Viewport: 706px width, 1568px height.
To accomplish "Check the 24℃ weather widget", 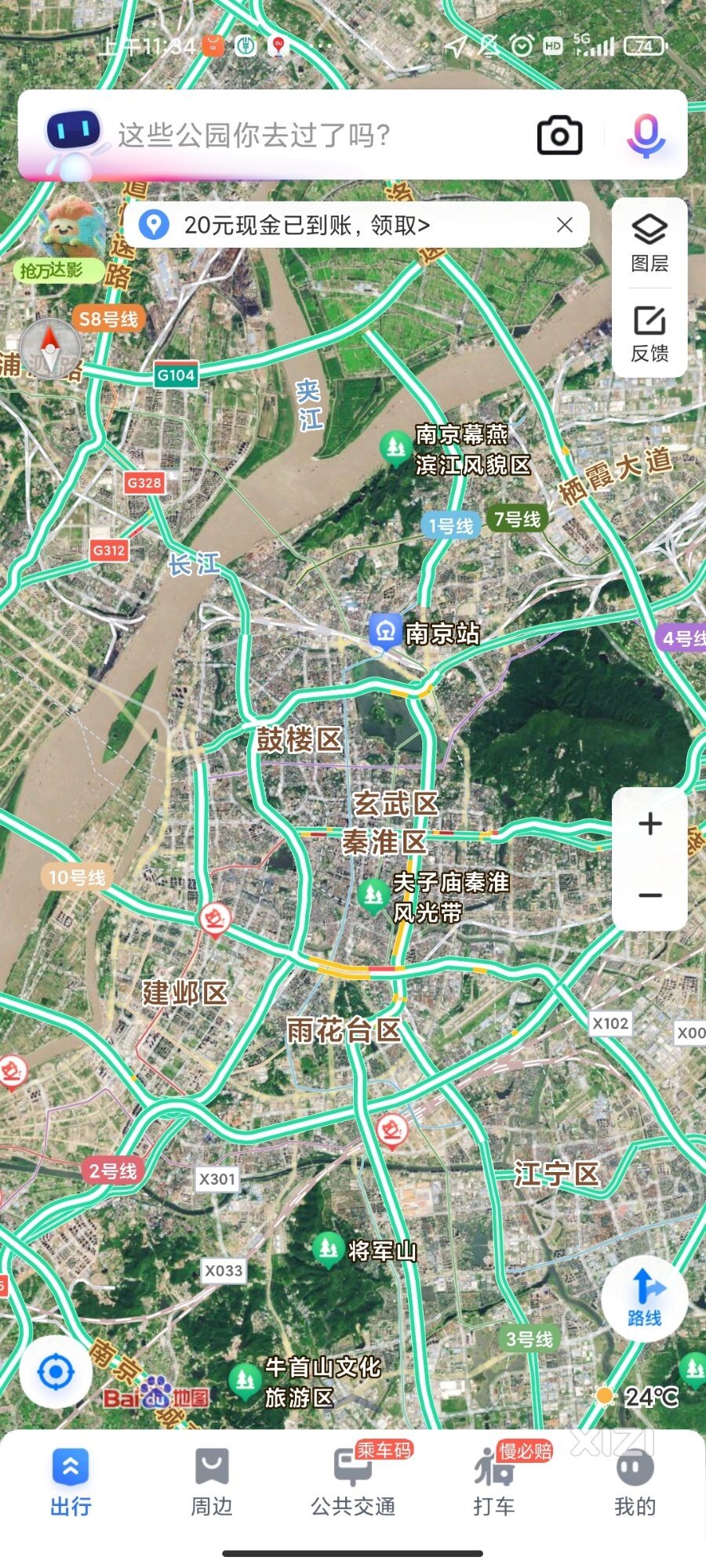I will click(x=639, y=1396).
